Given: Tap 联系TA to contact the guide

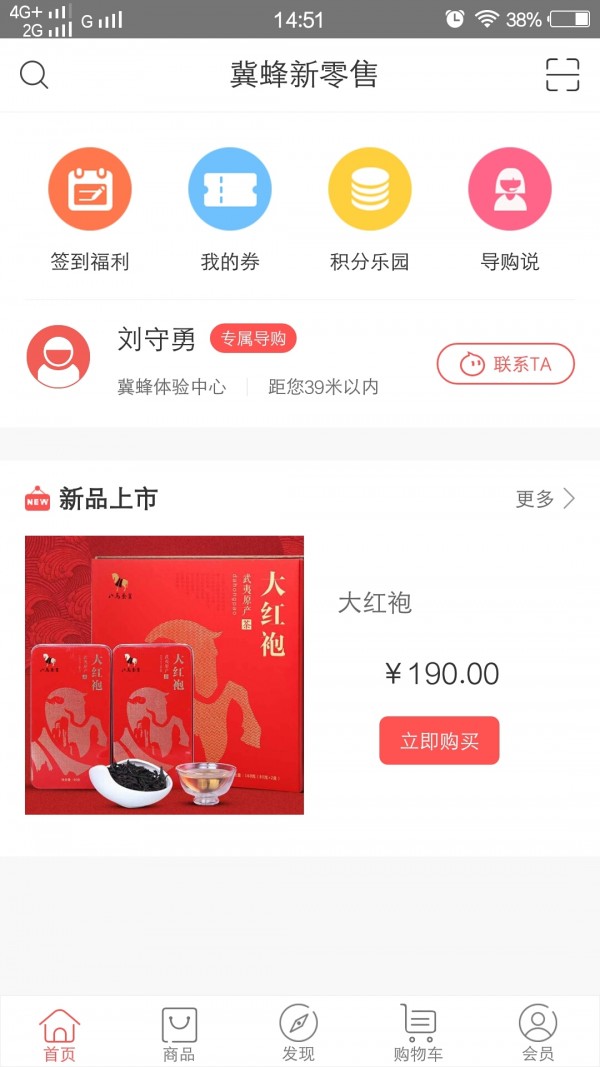Looking at the screenshot, I should pos(506,364).
